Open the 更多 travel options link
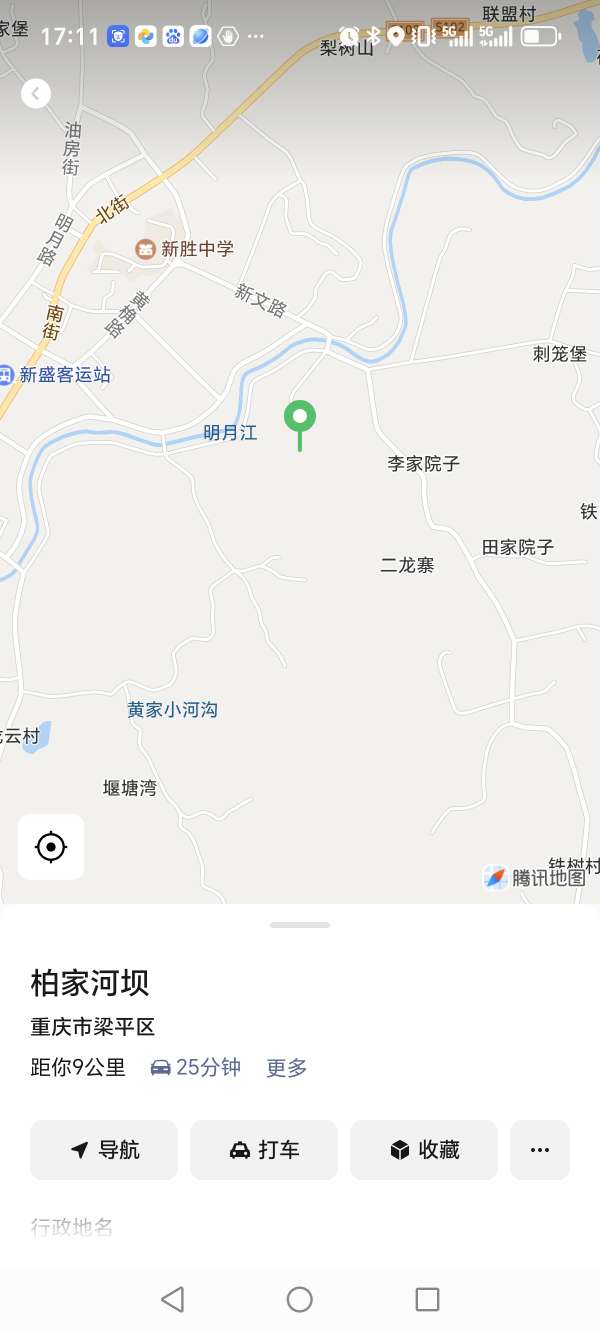This screenshot has width=600, height=1332. tap(286, 1068)
